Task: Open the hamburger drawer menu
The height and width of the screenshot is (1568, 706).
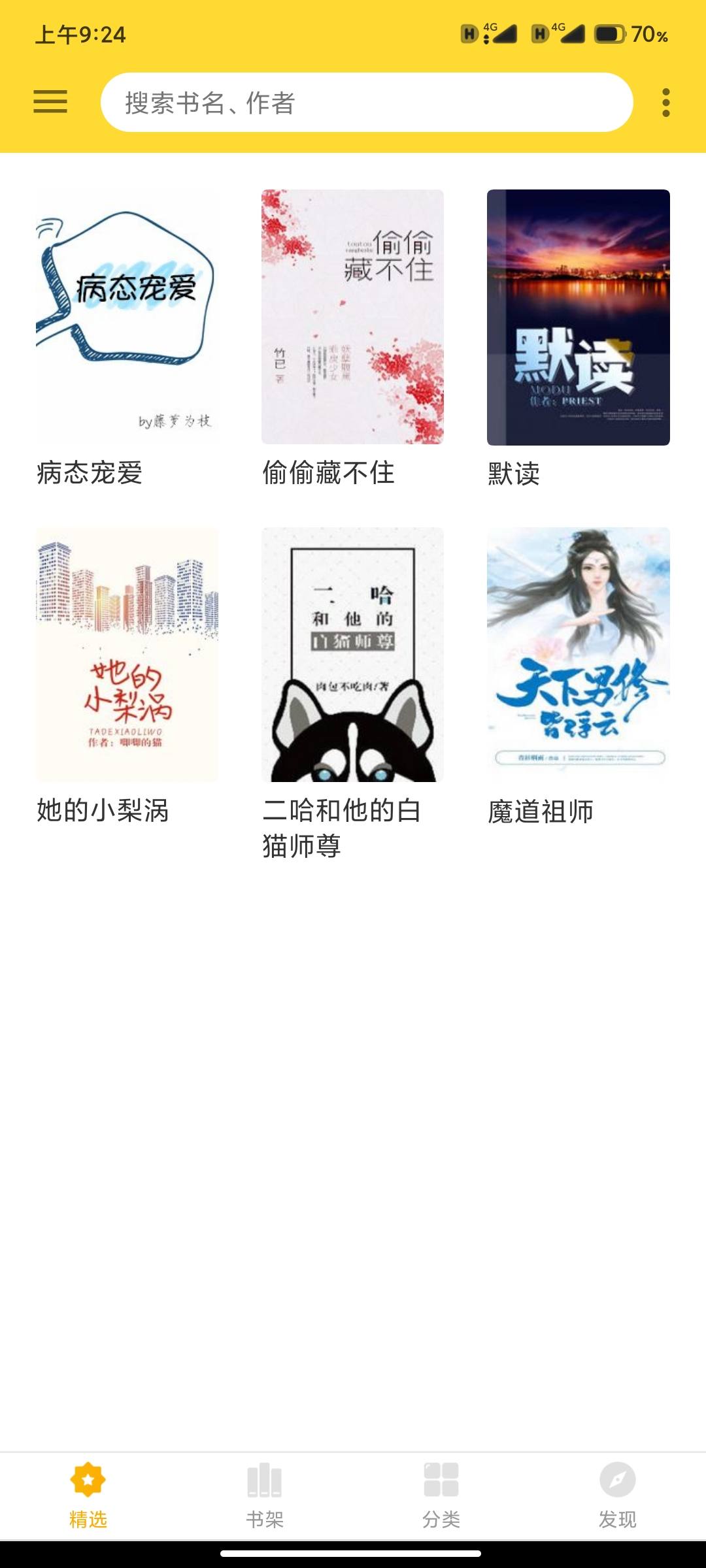Action: 50,102
